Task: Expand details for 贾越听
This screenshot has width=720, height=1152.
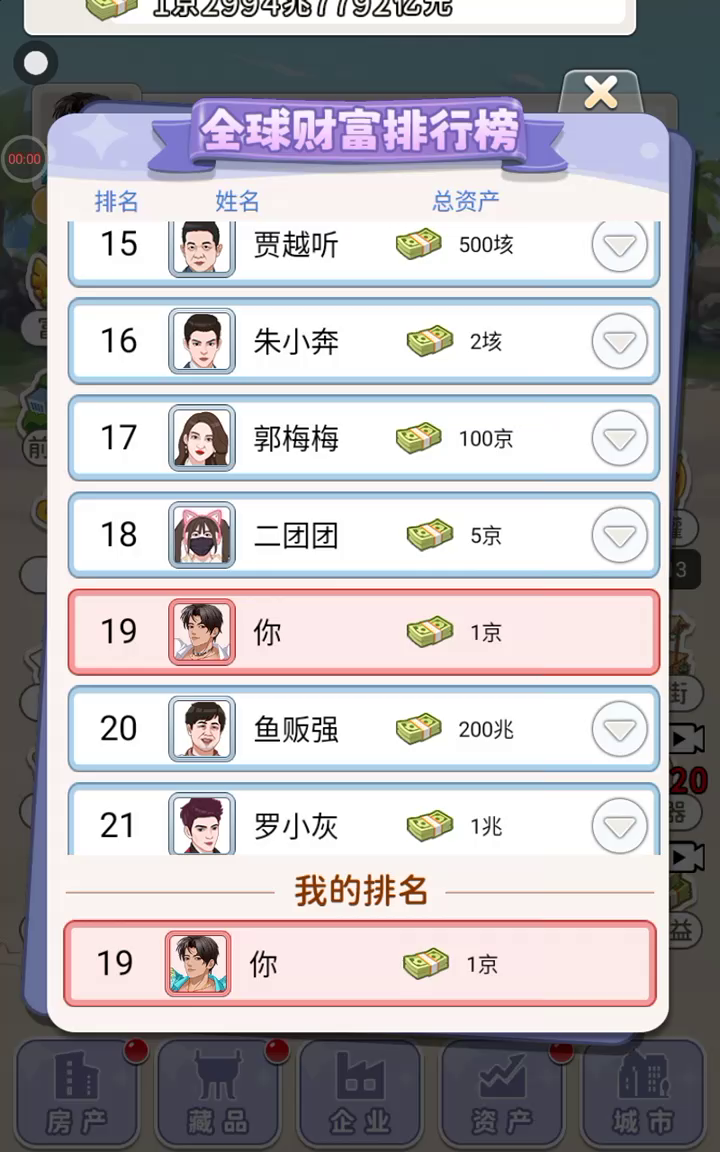Action: [x=619, y=246]
